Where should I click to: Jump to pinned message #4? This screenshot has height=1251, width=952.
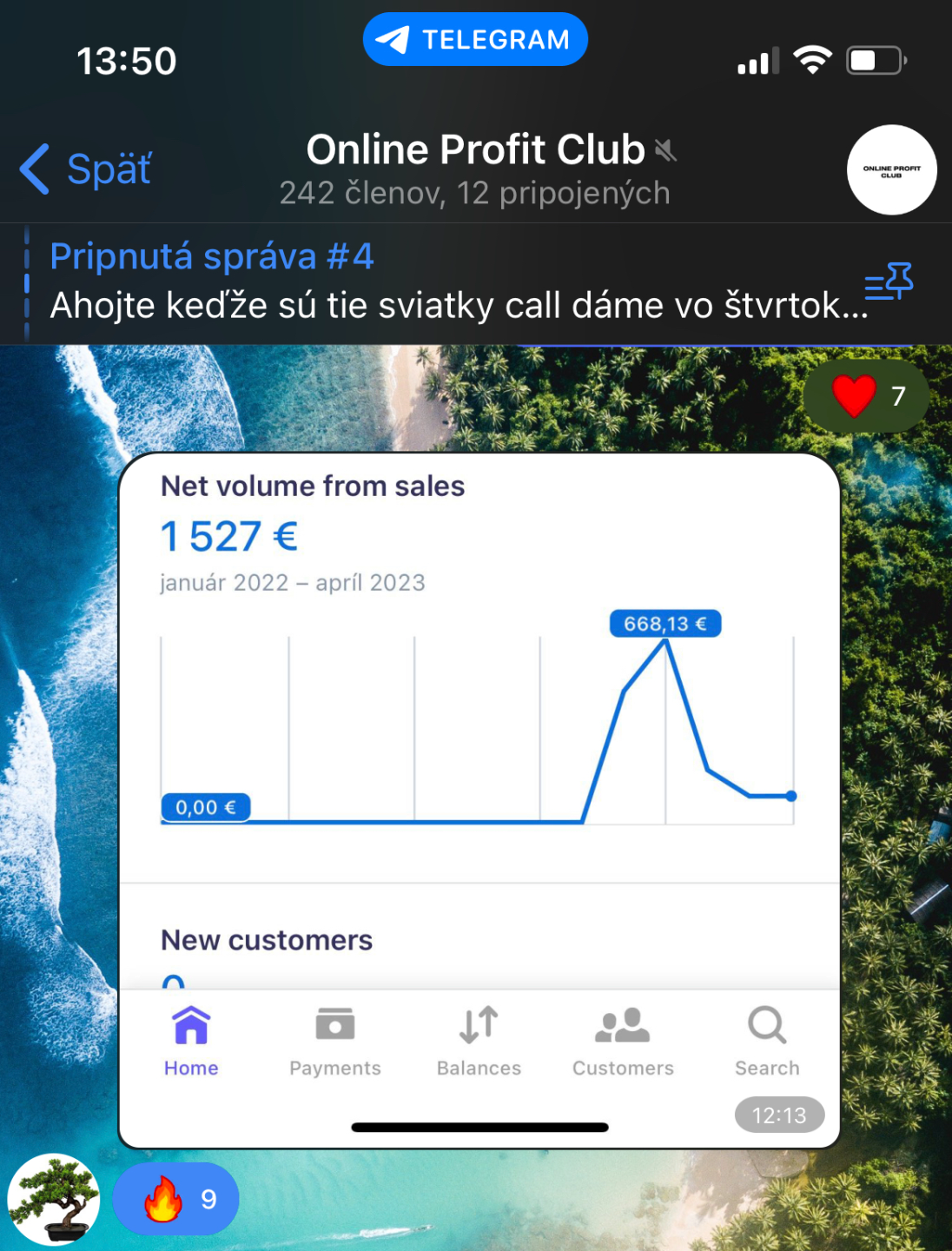coord(434,281)
